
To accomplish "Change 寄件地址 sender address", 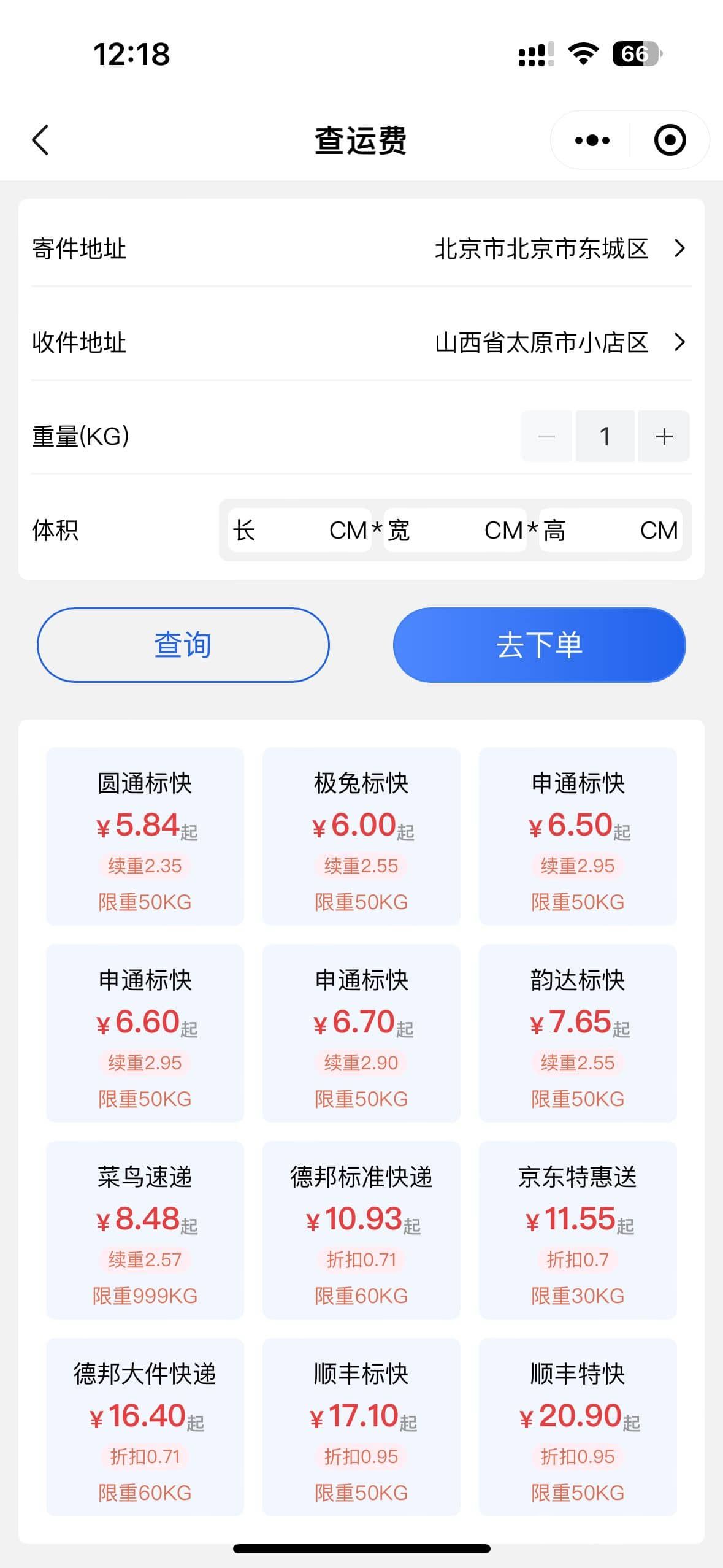I will [361, 248].
